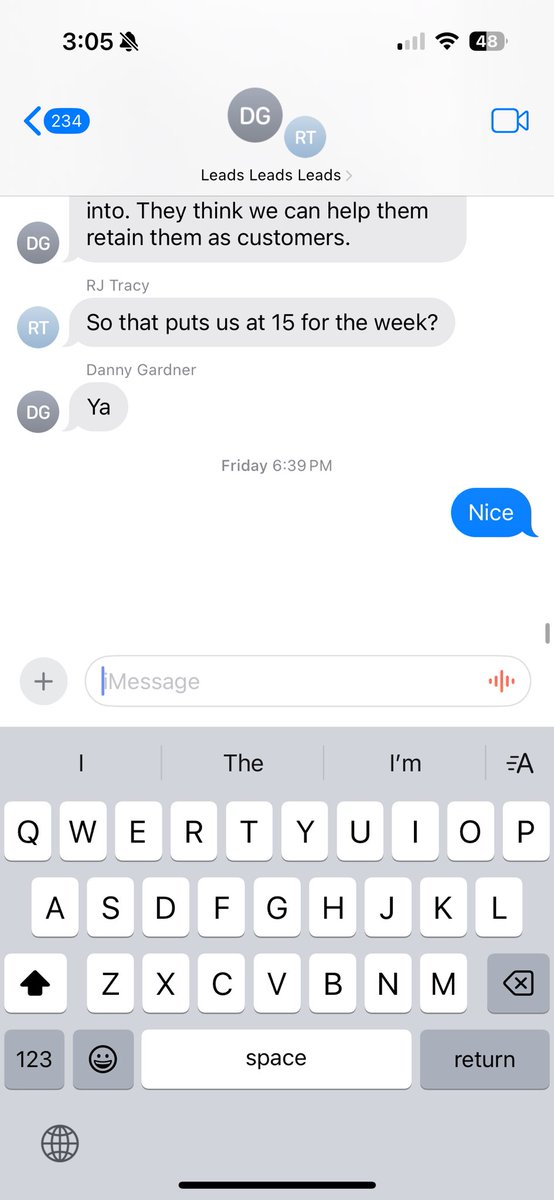This screenshot has height=1200, width=554.
Task: Go back to the messages list
Action: click(56, 121)
